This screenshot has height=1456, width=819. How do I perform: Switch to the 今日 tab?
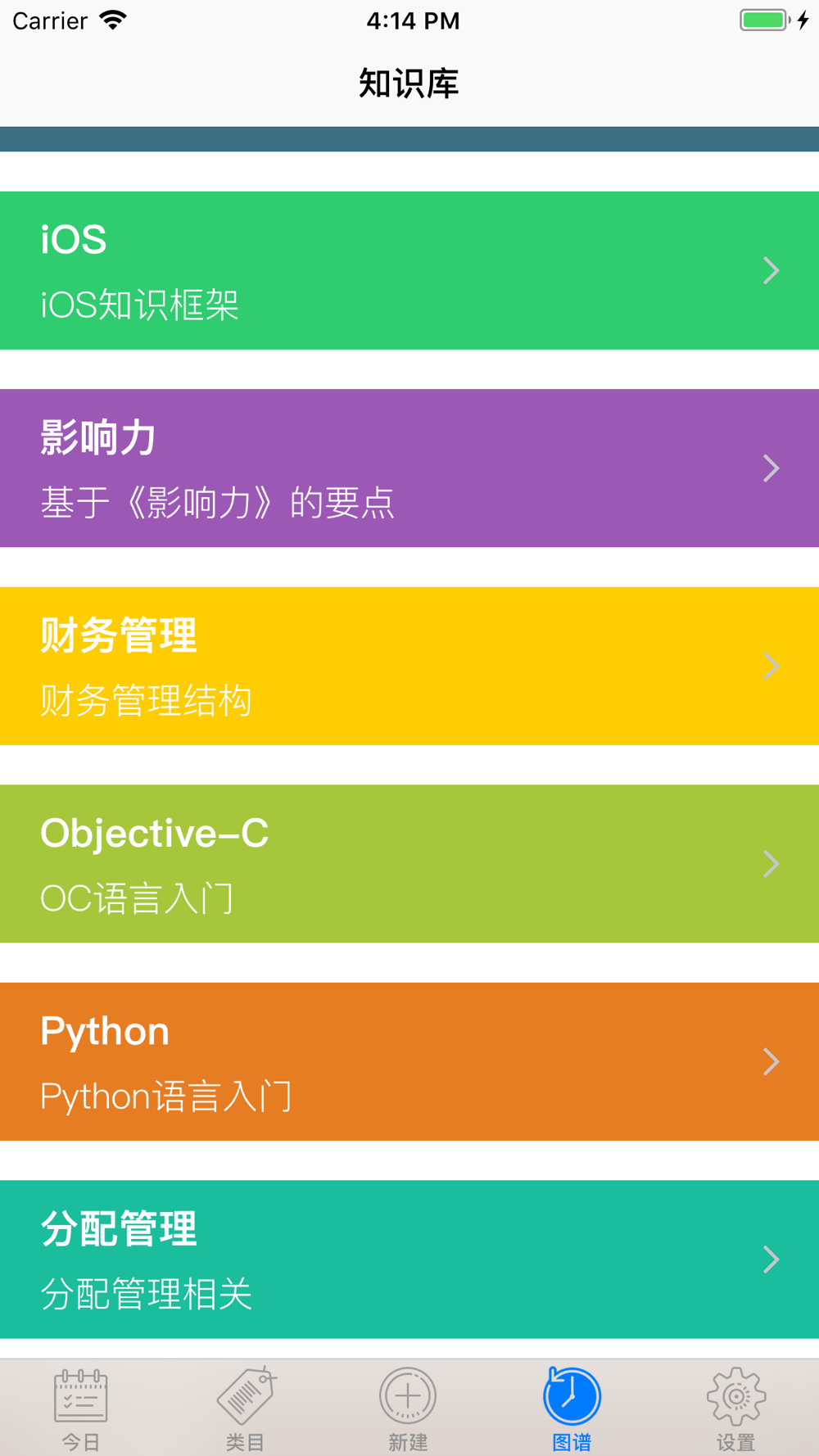coord(81,1409)
